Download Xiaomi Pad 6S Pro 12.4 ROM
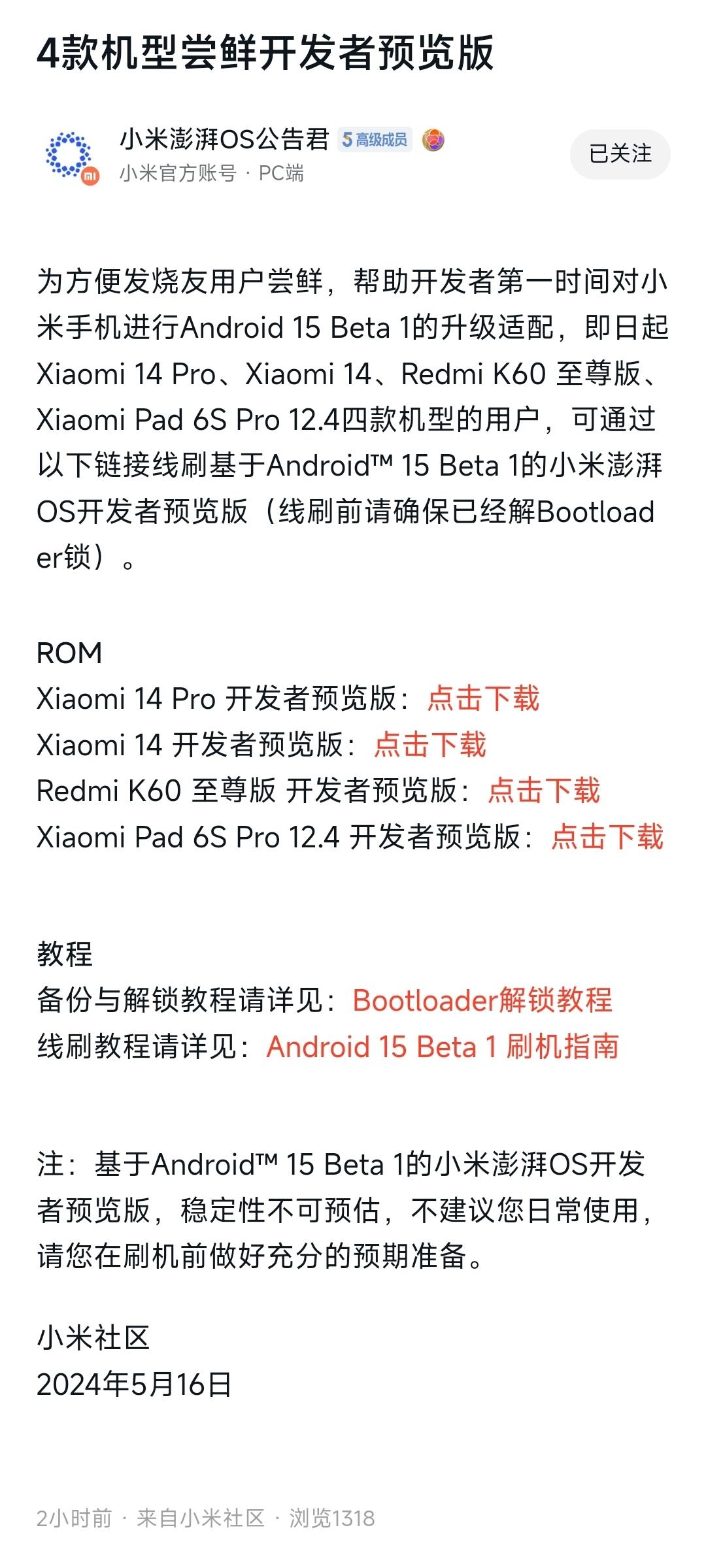This screenshot has height=1568, width=706. (607, 837)
